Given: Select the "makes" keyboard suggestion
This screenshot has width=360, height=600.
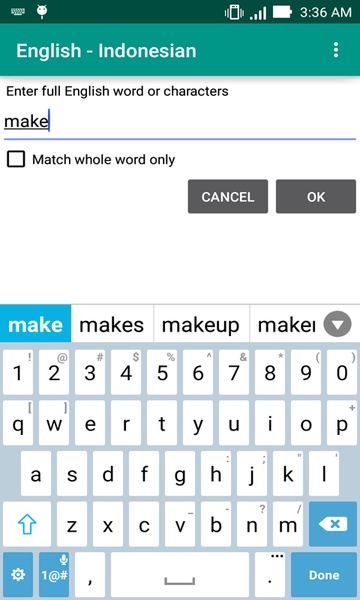Looking at the screenshot, I should tap(112, 324).
